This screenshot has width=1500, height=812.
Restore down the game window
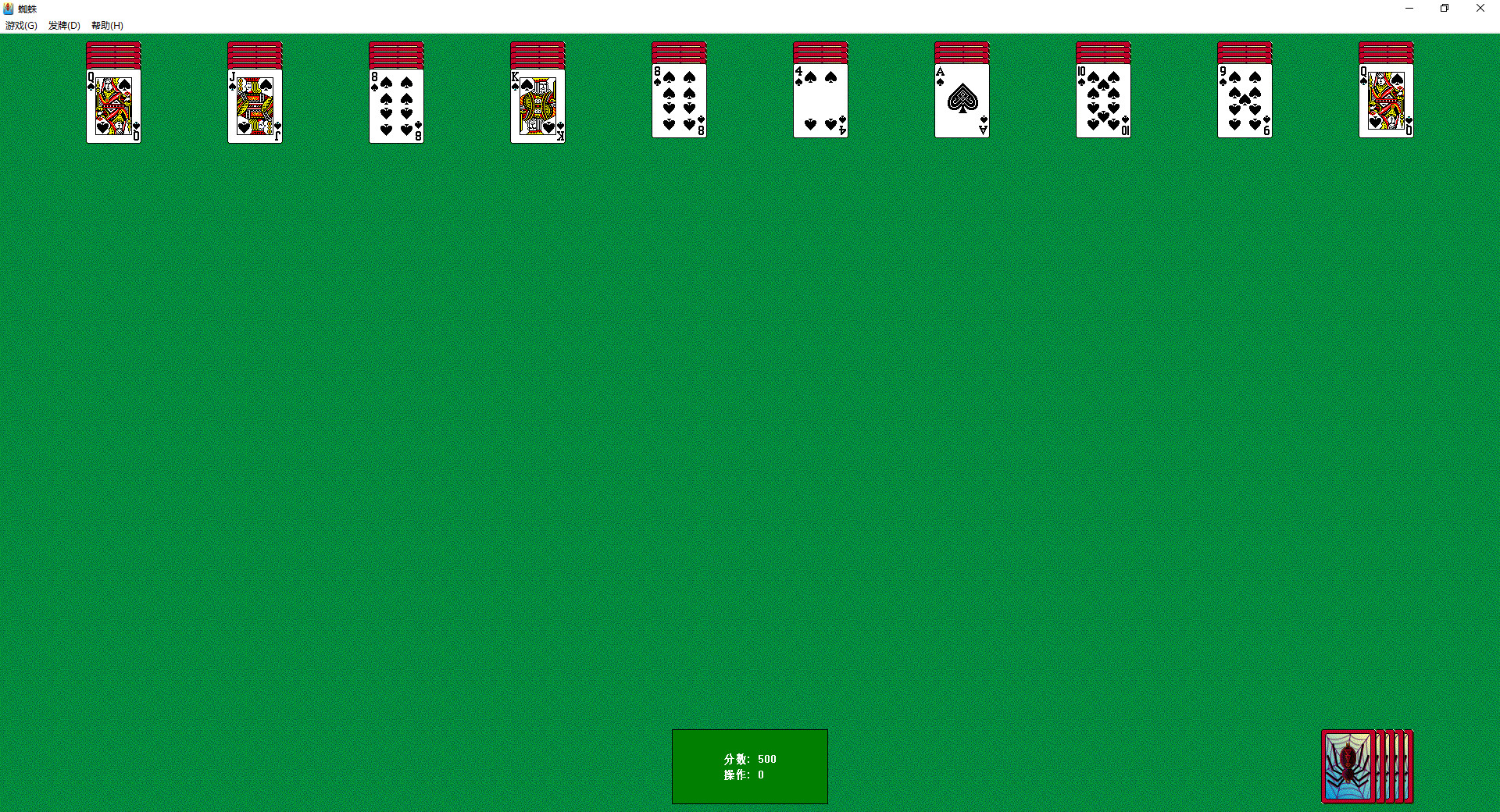point(1445,9)
